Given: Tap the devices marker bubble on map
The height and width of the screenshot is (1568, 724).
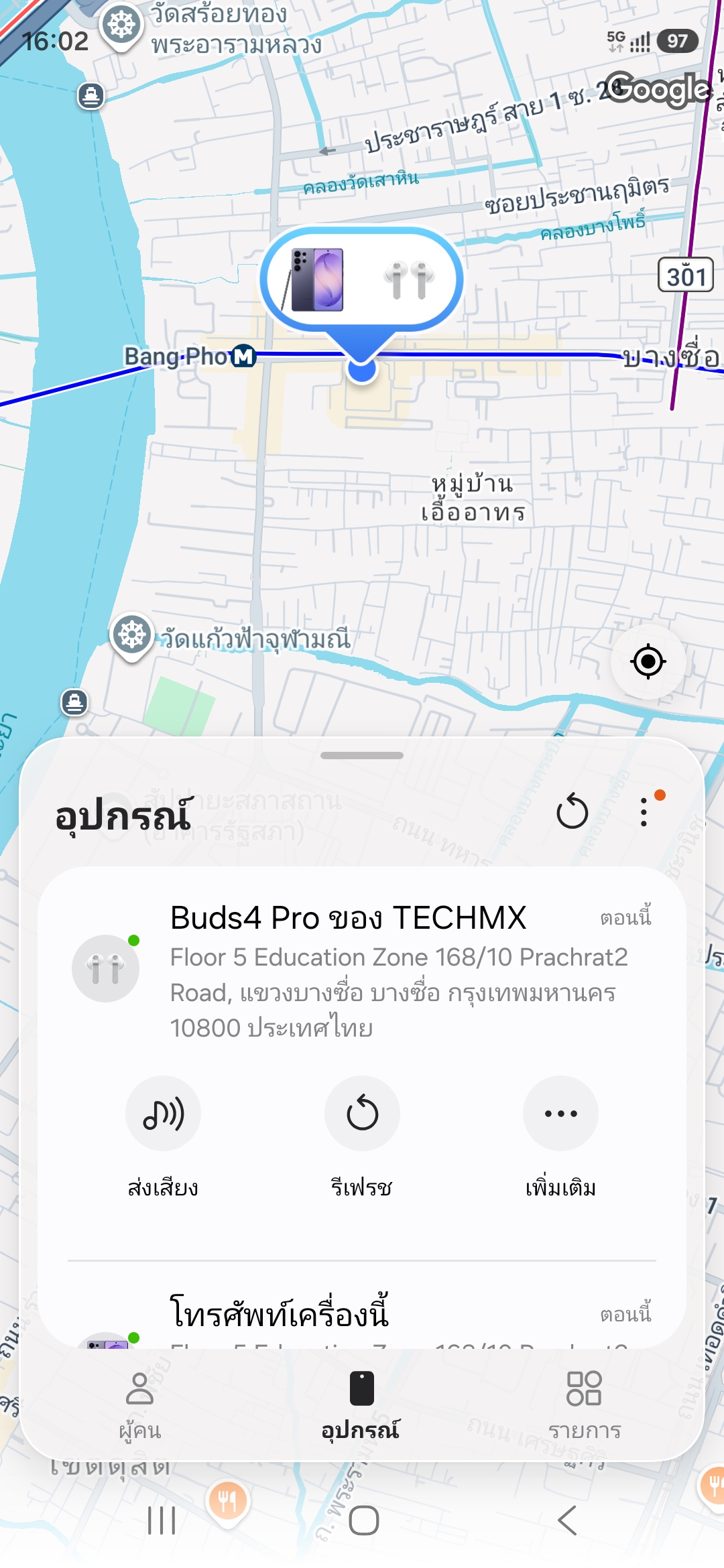Looking at the screenshot, I should [x=362, y=279].
